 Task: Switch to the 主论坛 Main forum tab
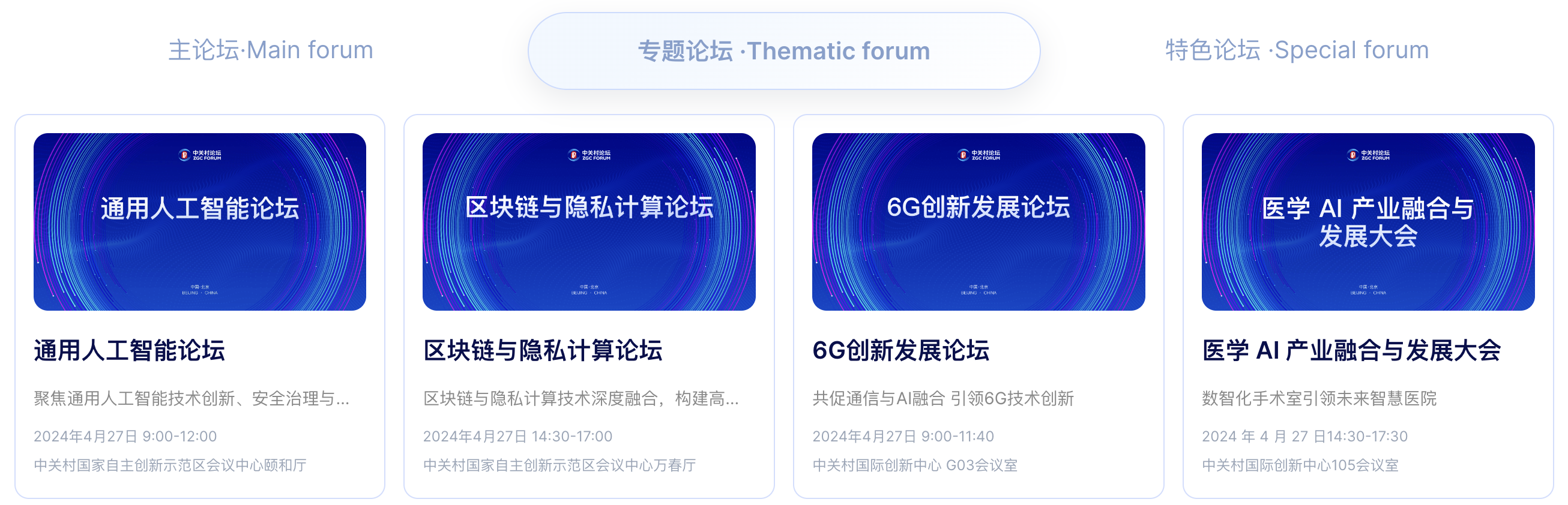pos(270,50)
